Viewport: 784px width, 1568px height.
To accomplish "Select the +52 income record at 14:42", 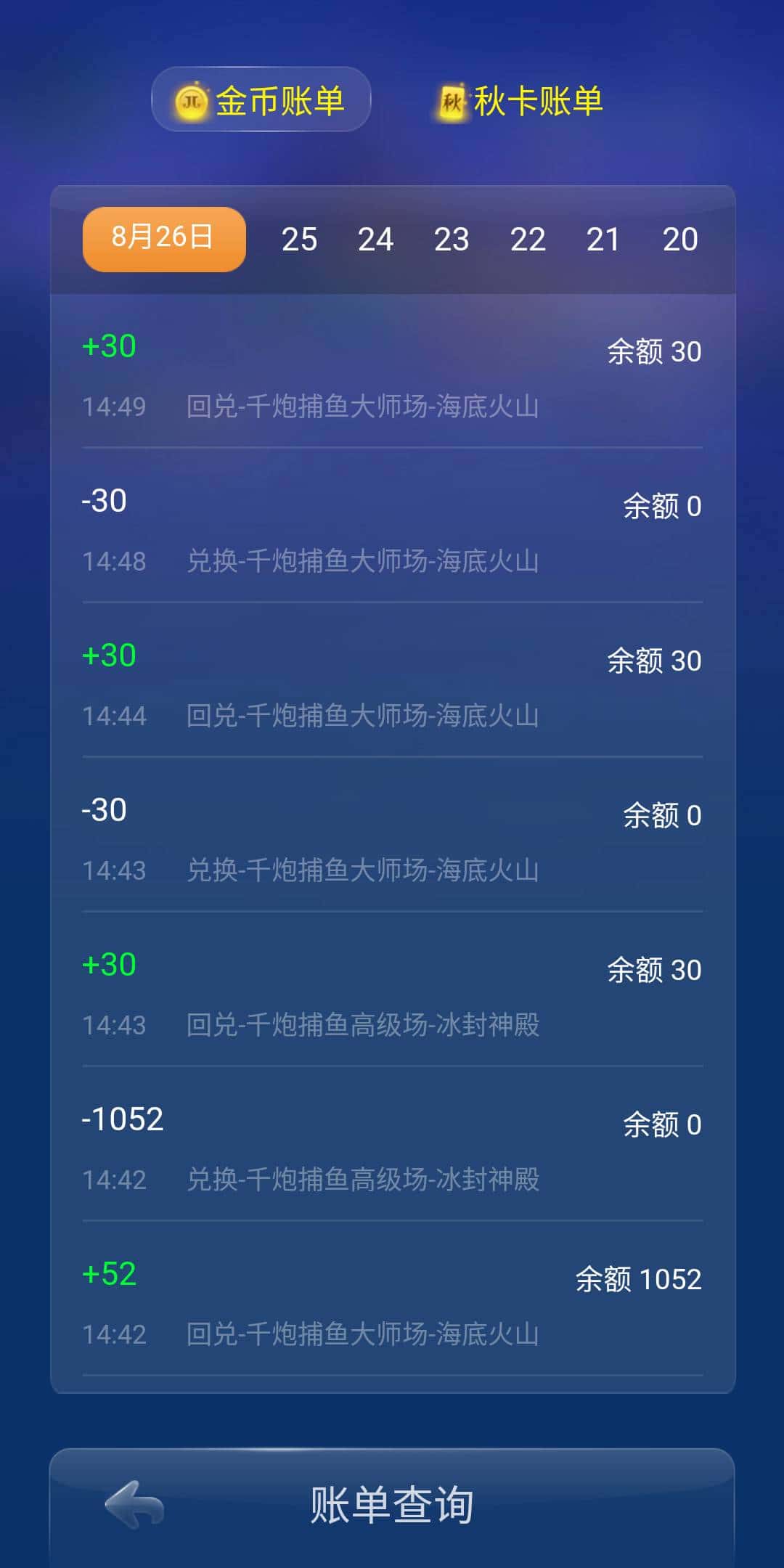I will click(x=109, y=1273).
